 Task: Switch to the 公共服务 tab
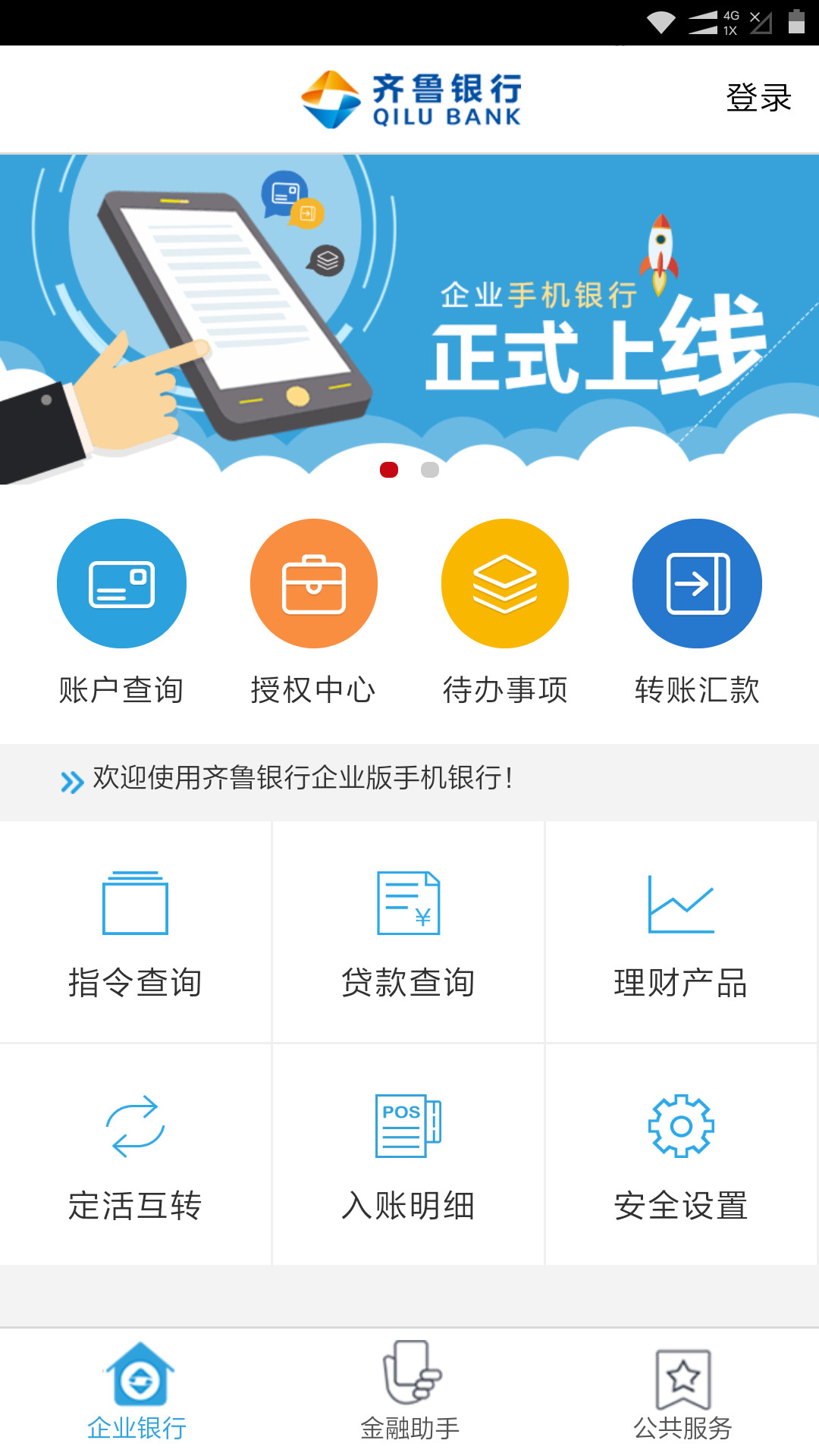click(x=682, y=1392)
